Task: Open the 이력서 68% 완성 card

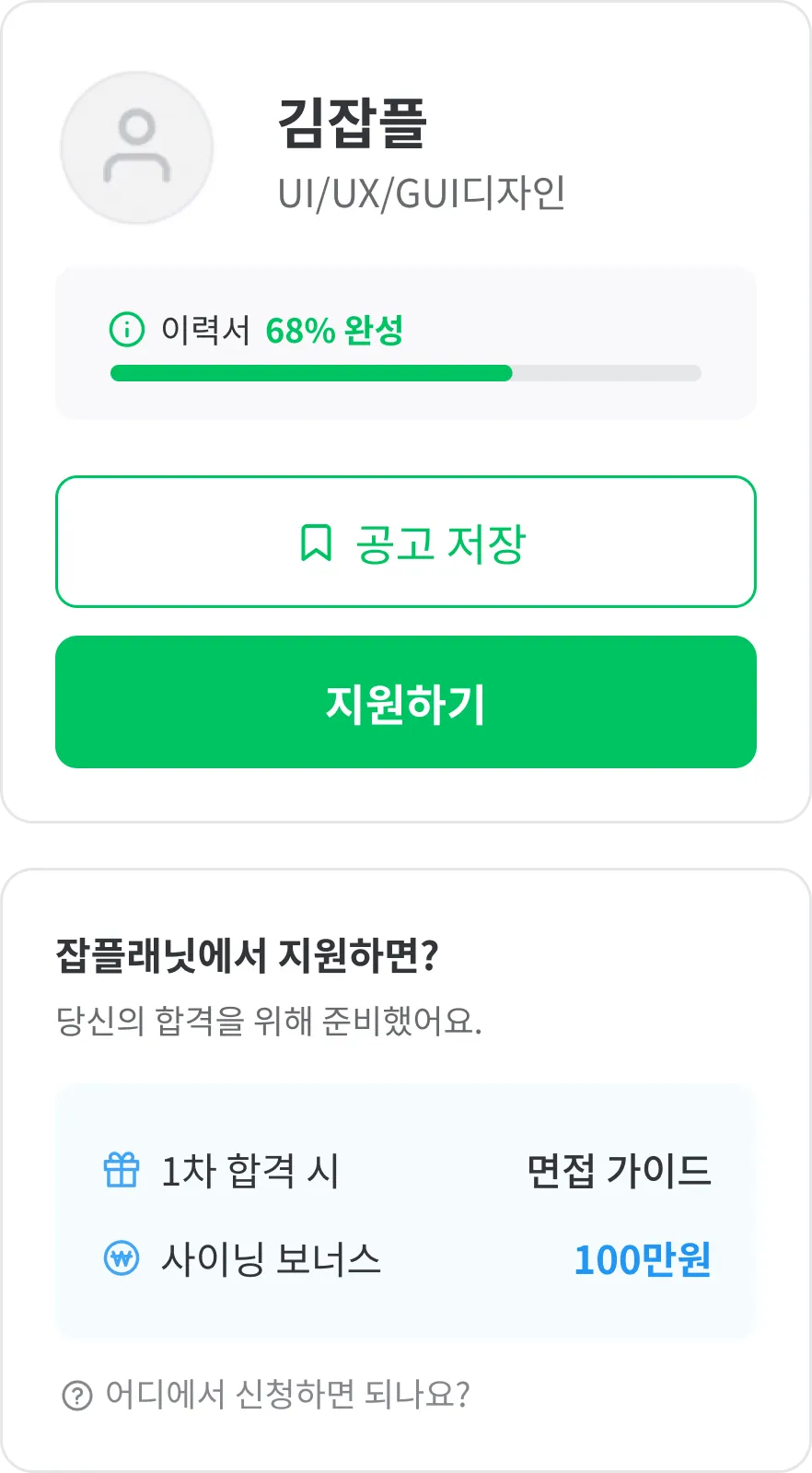Action: (x=405, y=344)
